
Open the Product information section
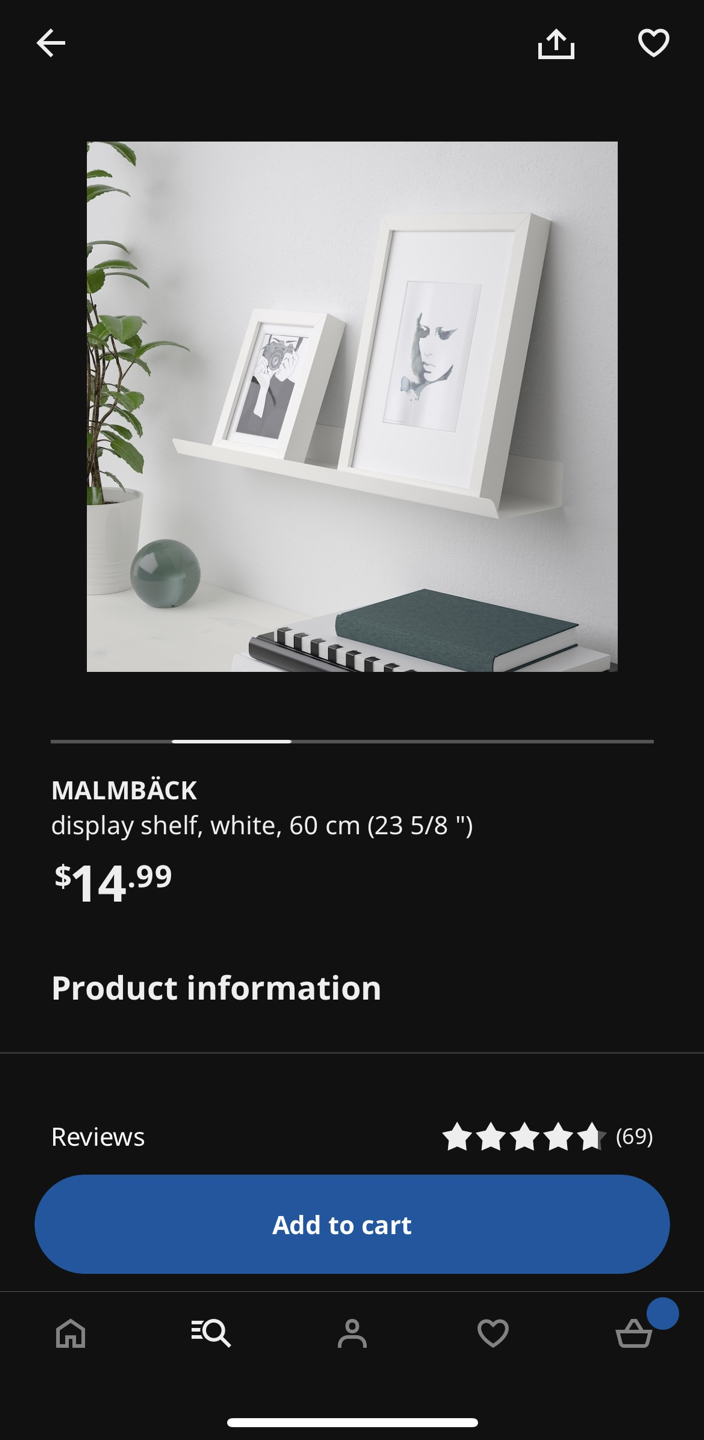(x=216, y=988)
